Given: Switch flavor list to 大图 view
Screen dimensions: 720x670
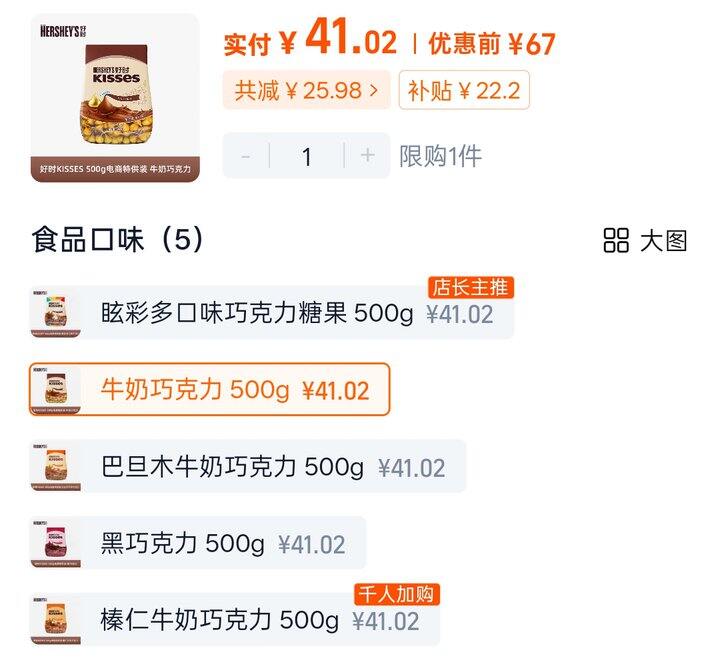Looking at the screenshot, I should click(x=646, y=241).
